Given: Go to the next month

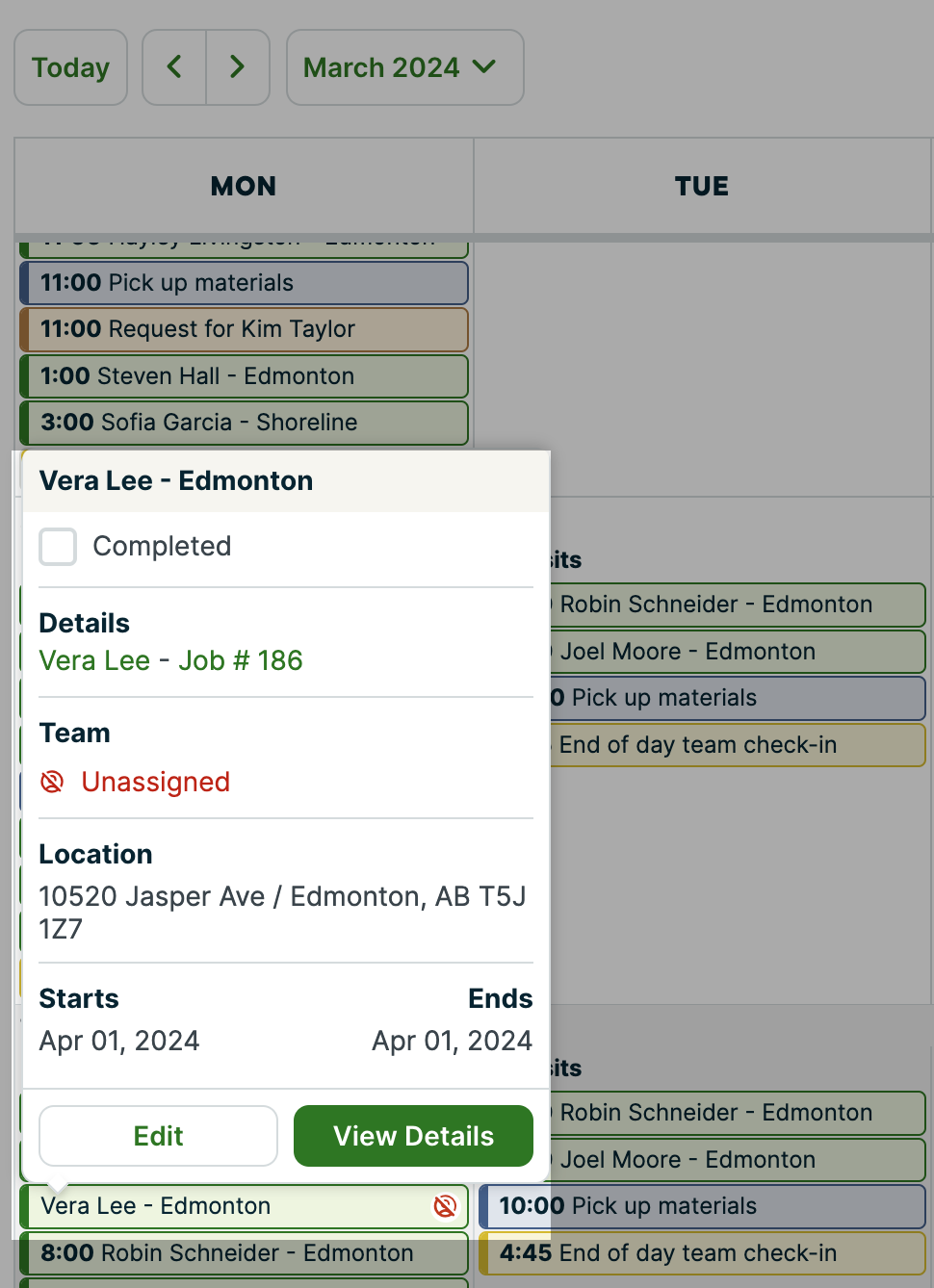Looking at the screenshot, I should tap(237, 67).
